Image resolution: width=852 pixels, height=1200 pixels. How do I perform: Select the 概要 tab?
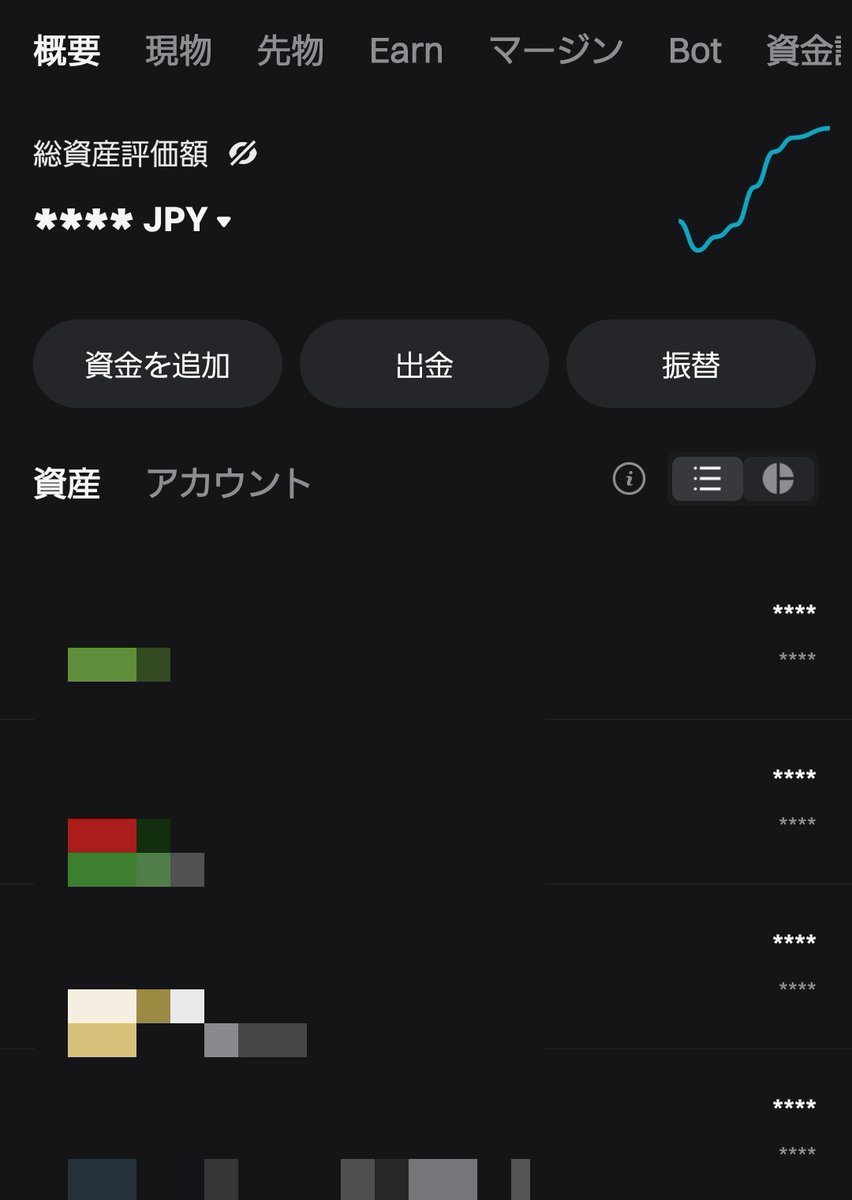(x=67, y=50)
